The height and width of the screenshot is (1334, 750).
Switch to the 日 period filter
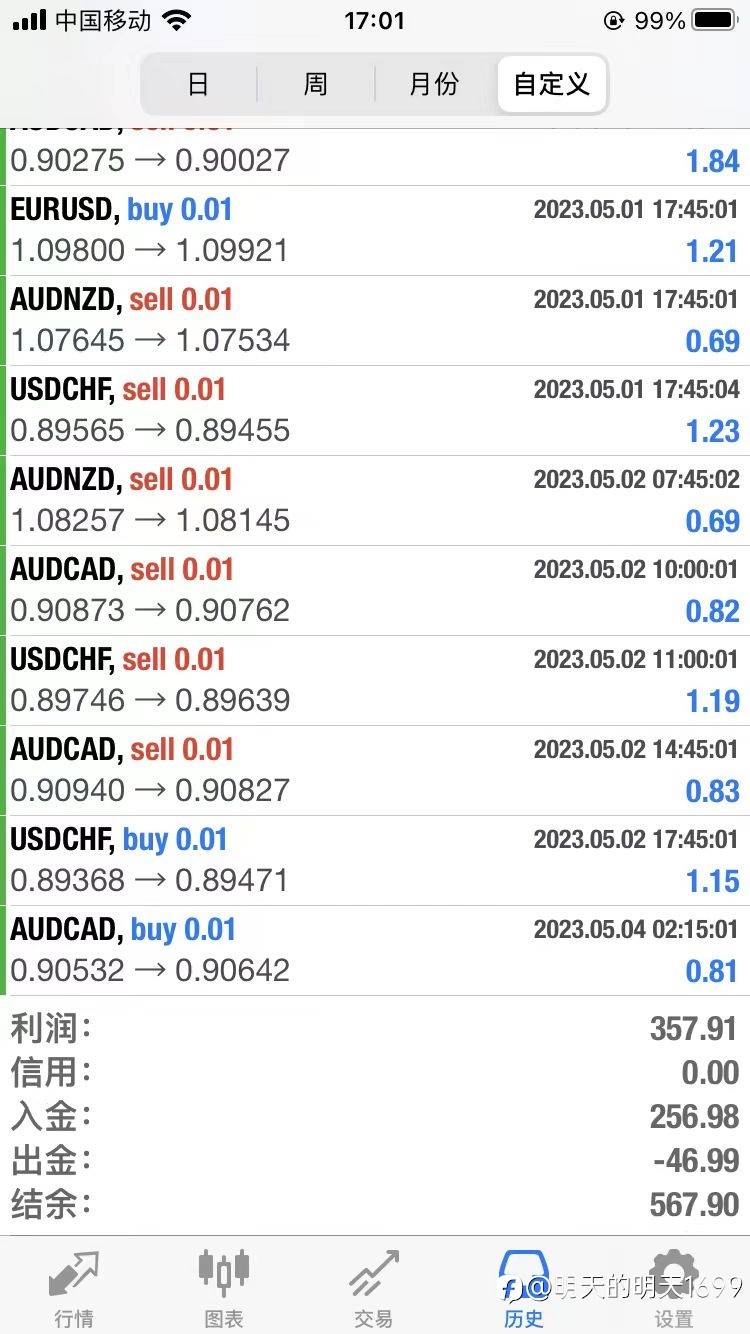click(x=198, y=84)
